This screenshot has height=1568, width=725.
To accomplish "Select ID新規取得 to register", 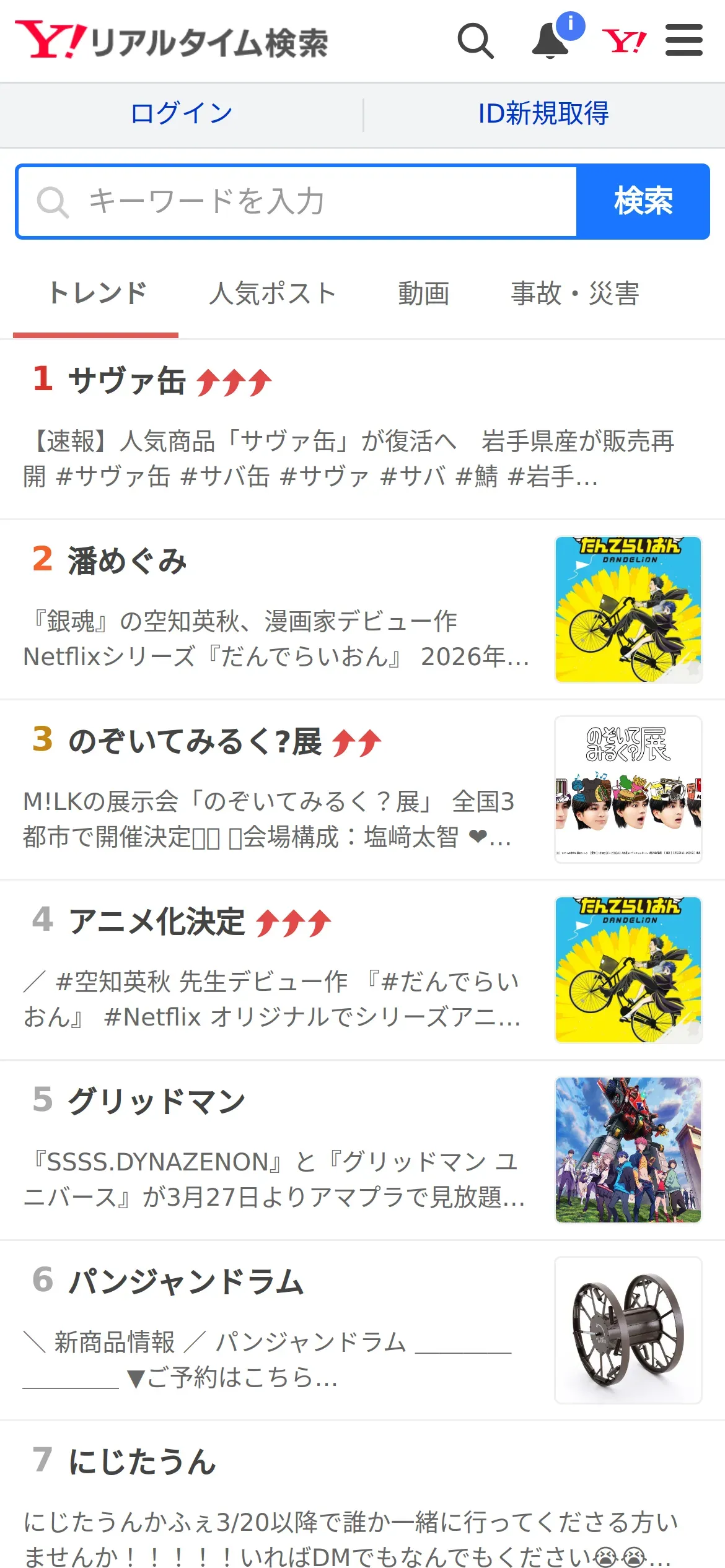I will click(543, 114).
